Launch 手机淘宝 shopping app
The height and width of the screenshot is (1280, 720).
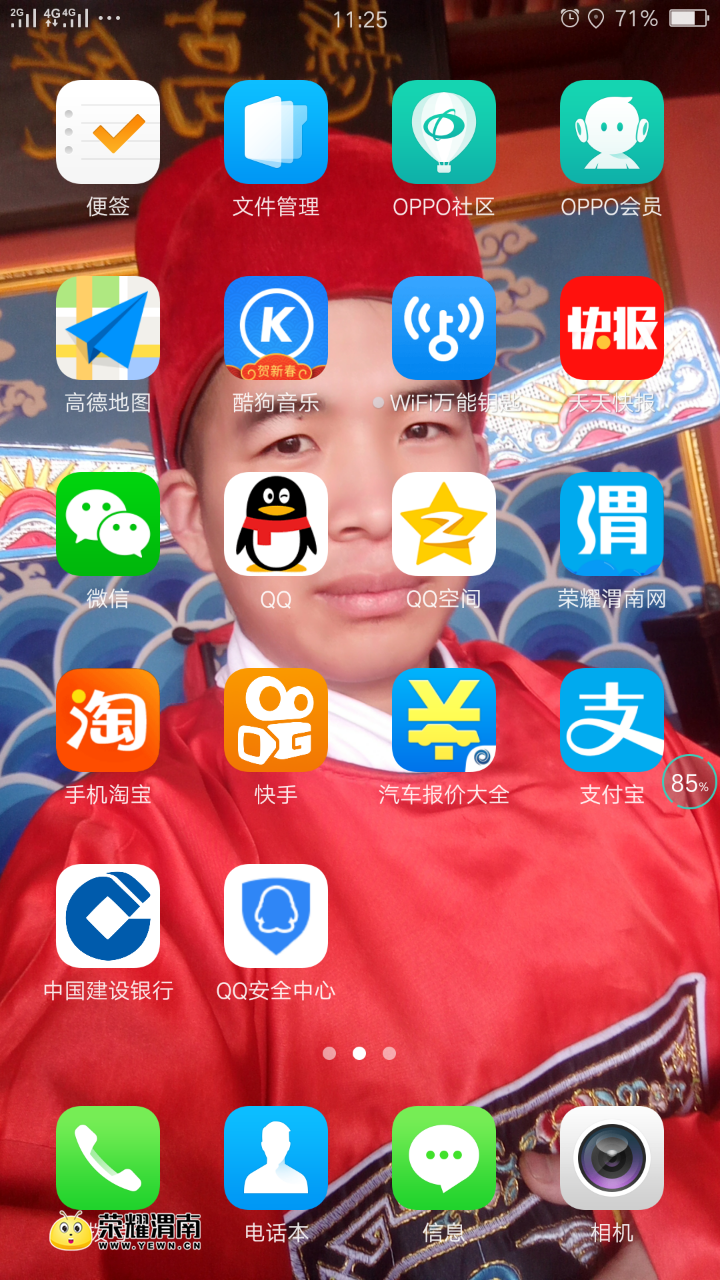108,720
